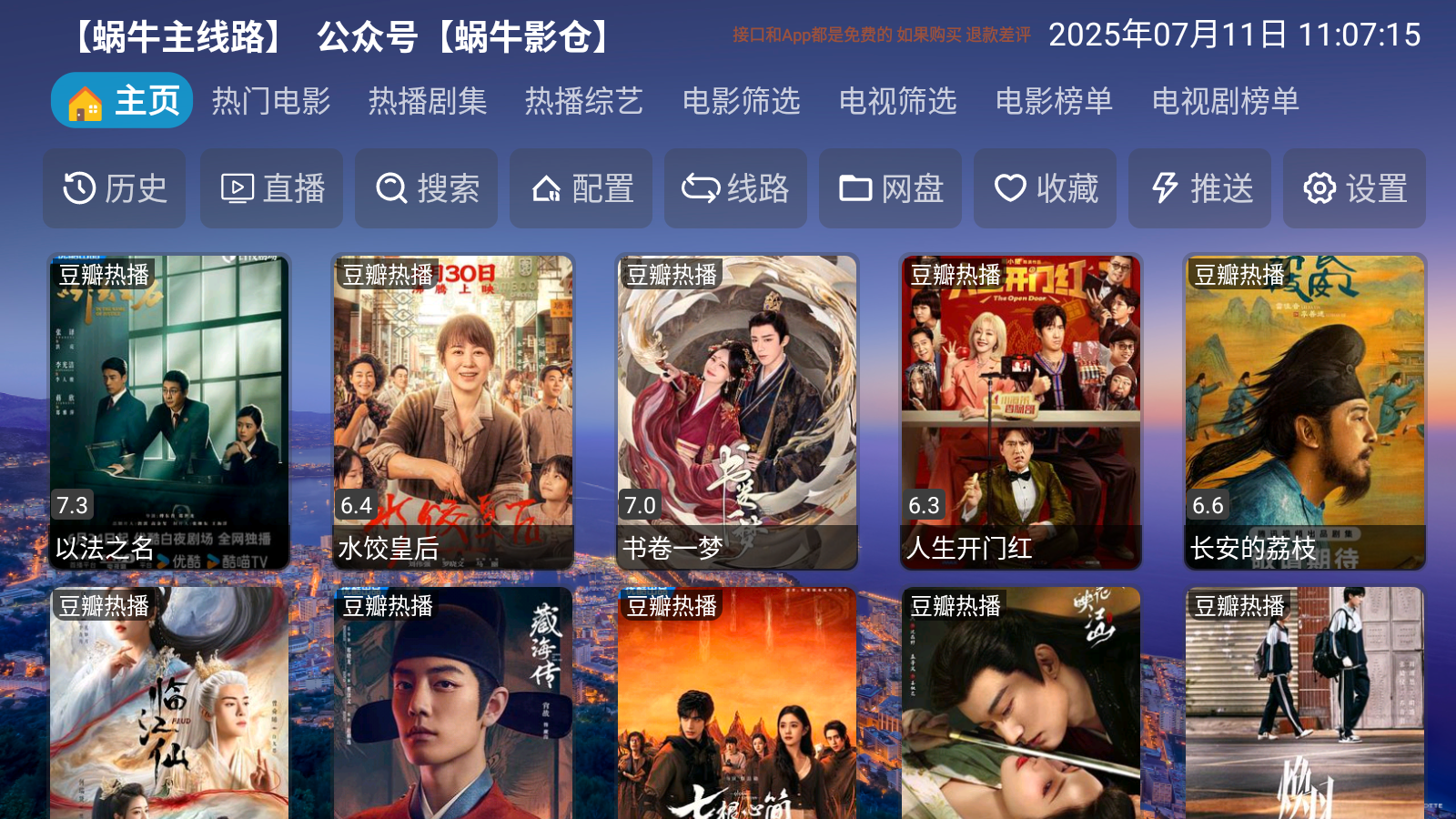Select the 水饺皇后 movie card
The height and width of the screenshot is (819, 1456).
click(x=453, y=411)
